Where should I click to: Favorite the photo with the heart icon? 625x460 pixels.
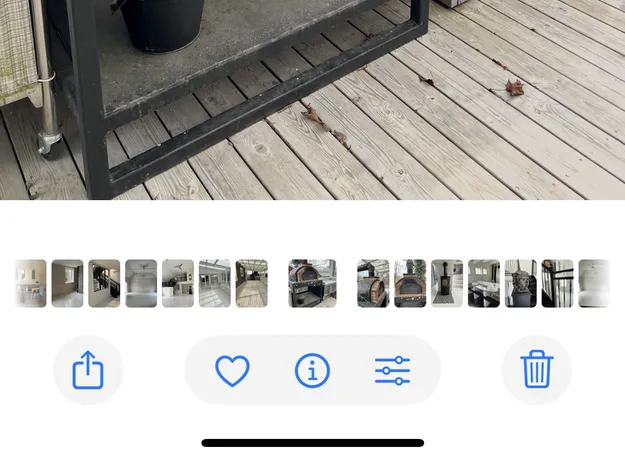pyautogui.click(x=232, y=371)
